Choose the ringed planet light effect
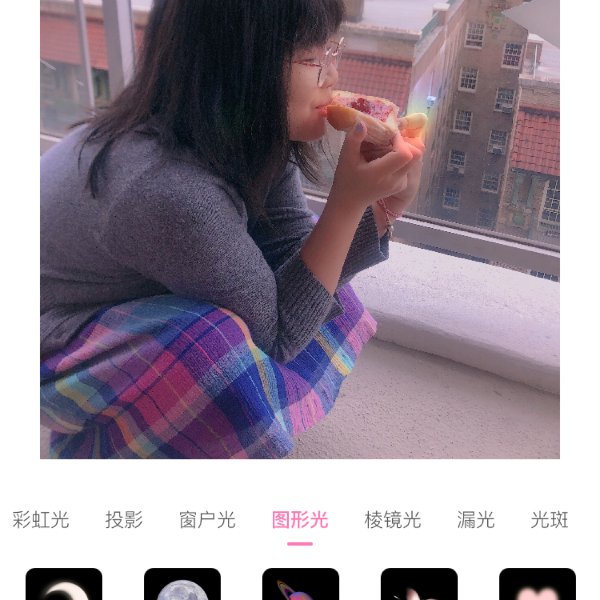 tap(300, 585)
